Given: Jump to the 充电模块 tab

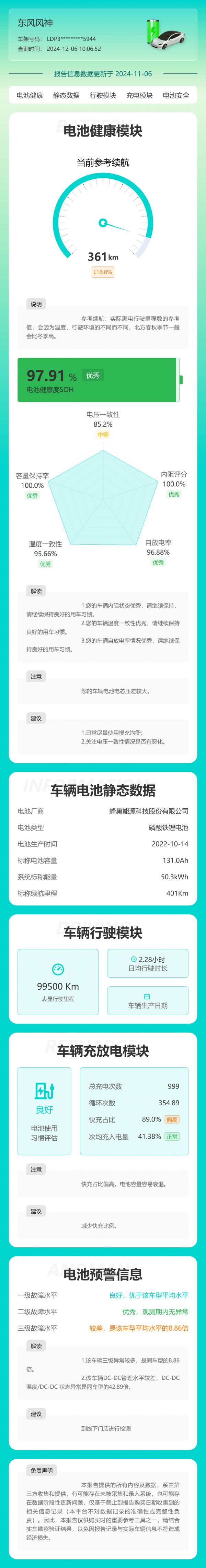Looking at the screenshot, I should [x=140, y=96].
